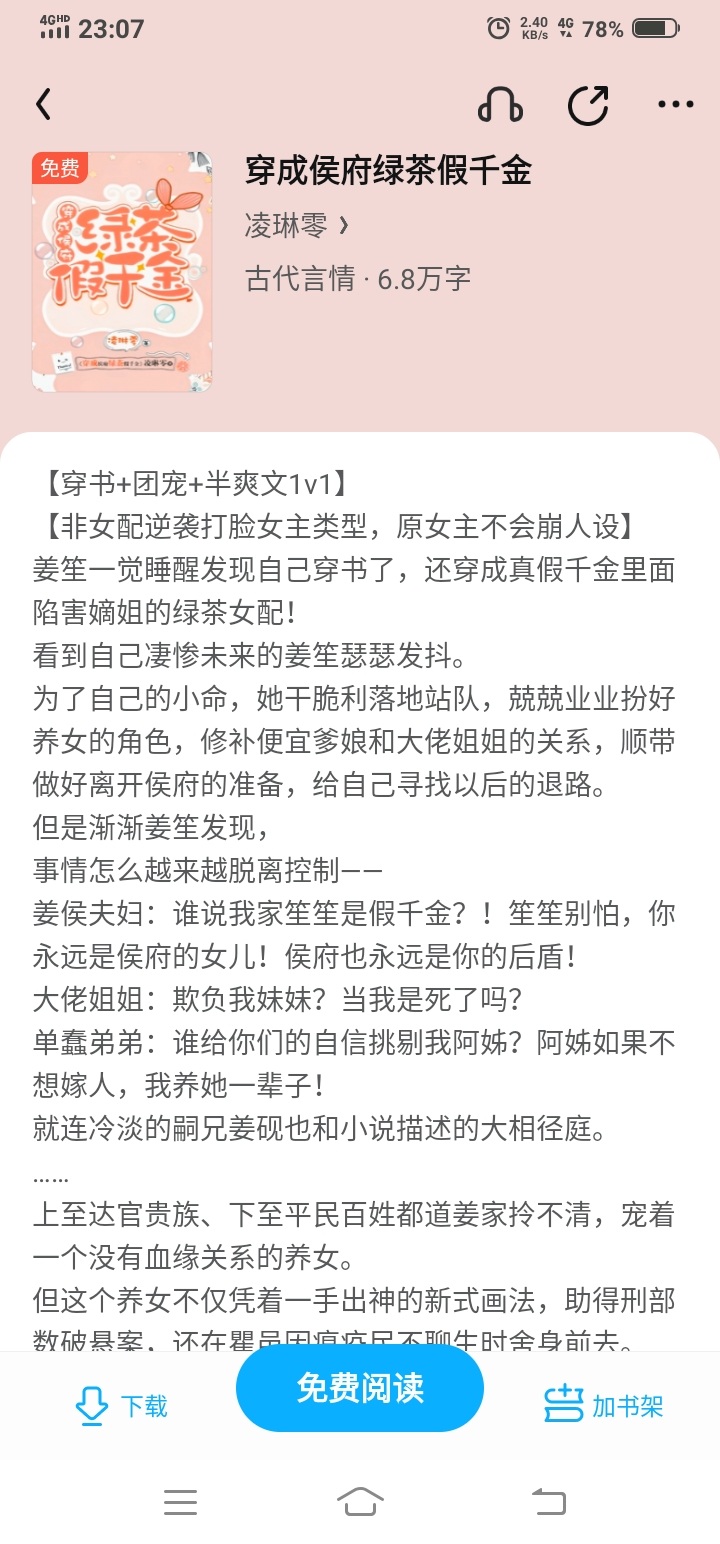Image resolution: width=720 pixels, height=1544 pixels.
Task: Add the book to shelf 加书架
Action: [604, 1406]
